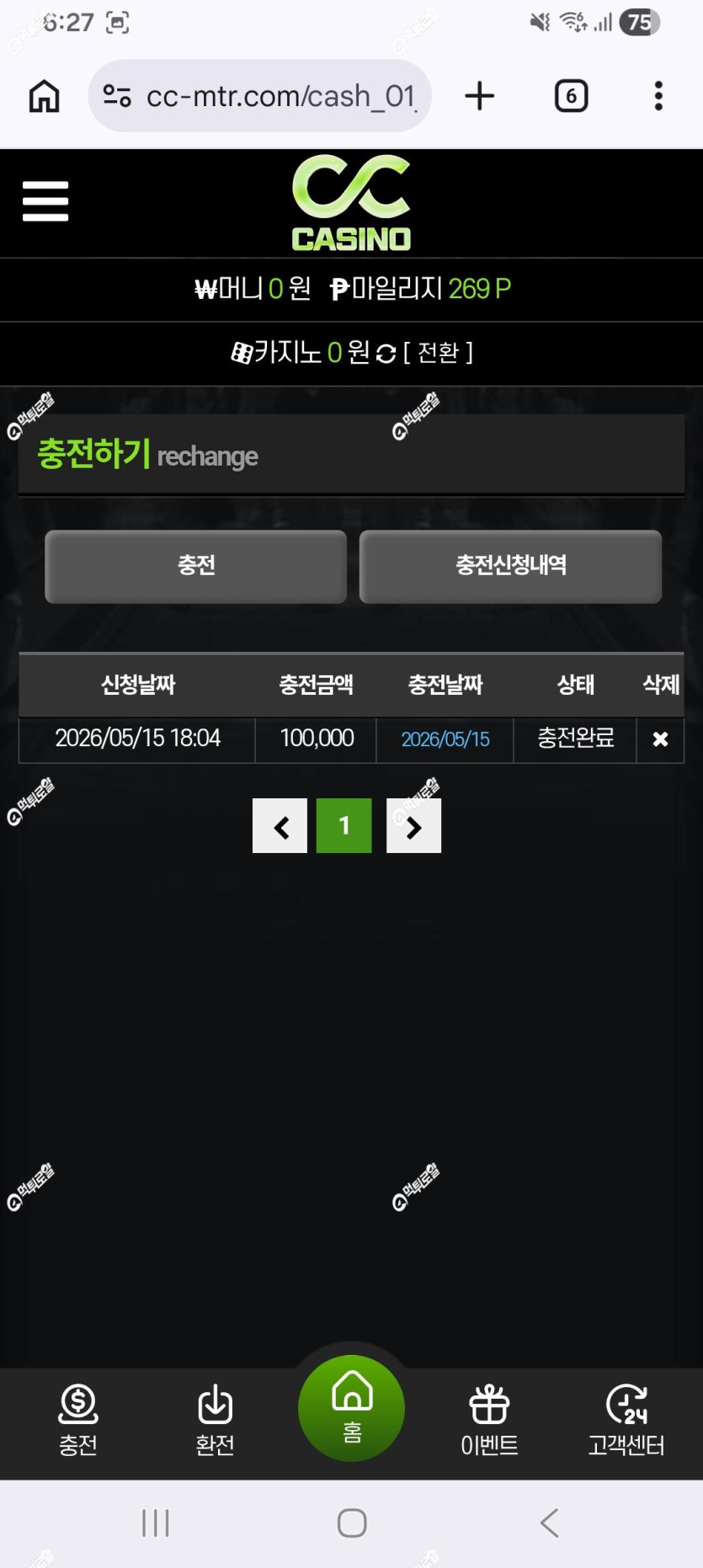Delete the 100,000 recharge record
The image size is (703, 1568).
point(660,739)
